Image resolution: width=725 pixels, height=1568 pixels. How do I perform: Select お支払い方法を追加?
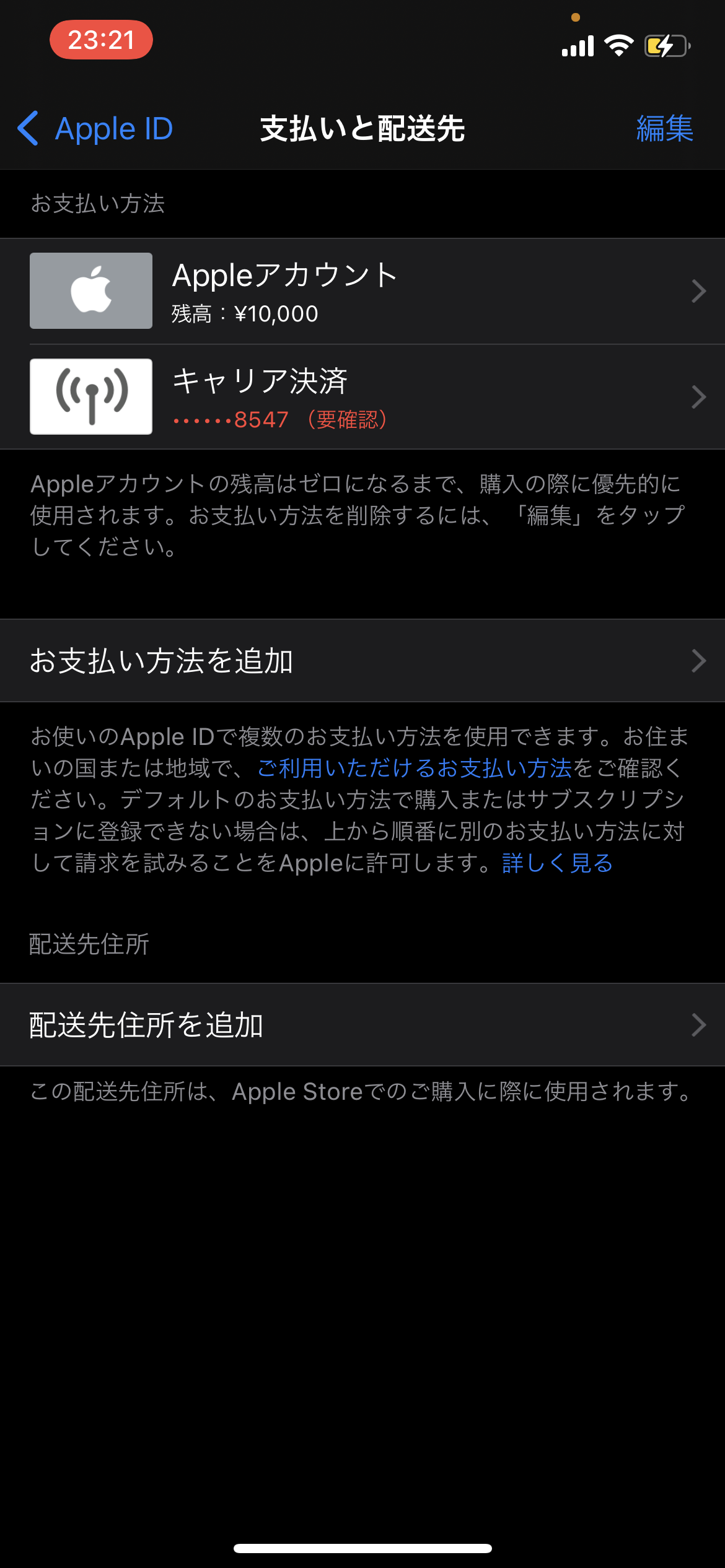[362, 661]
